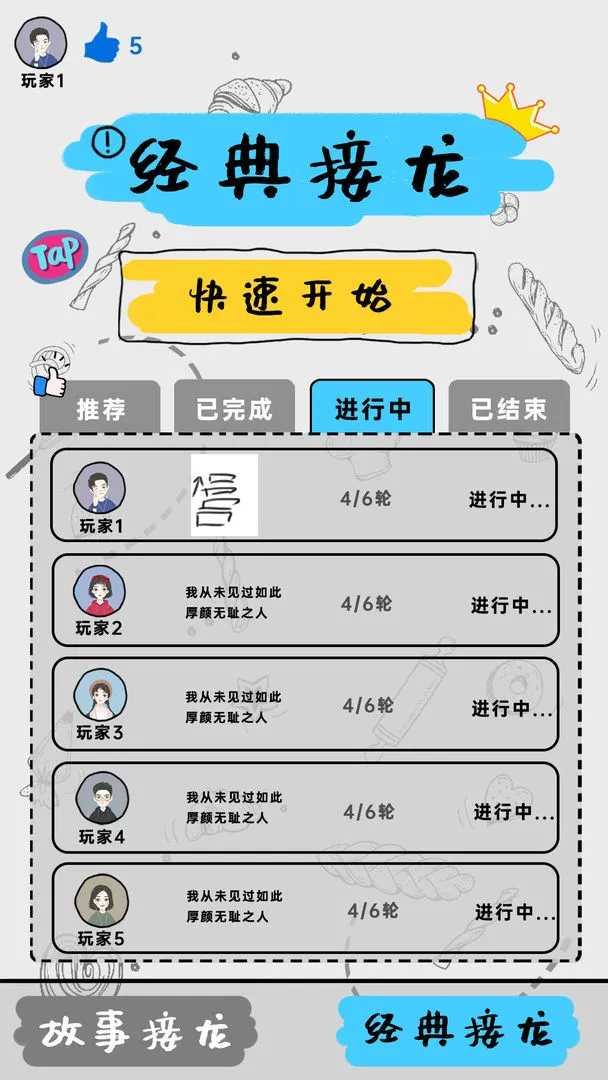Open 玩家4's in-progress game row
Viewport: 608px width, 1080px height.
tap(304, 808)
